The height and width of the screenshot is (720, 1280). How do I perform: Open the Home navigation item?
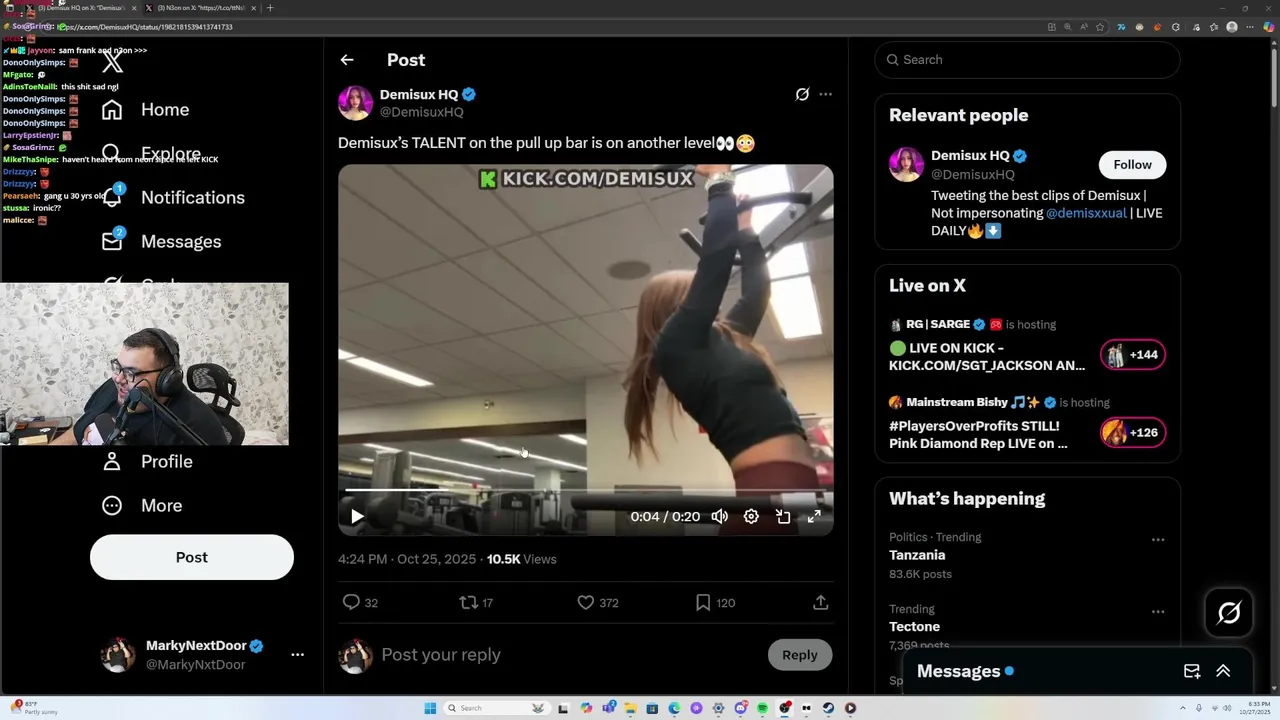[x=164, y=110]
